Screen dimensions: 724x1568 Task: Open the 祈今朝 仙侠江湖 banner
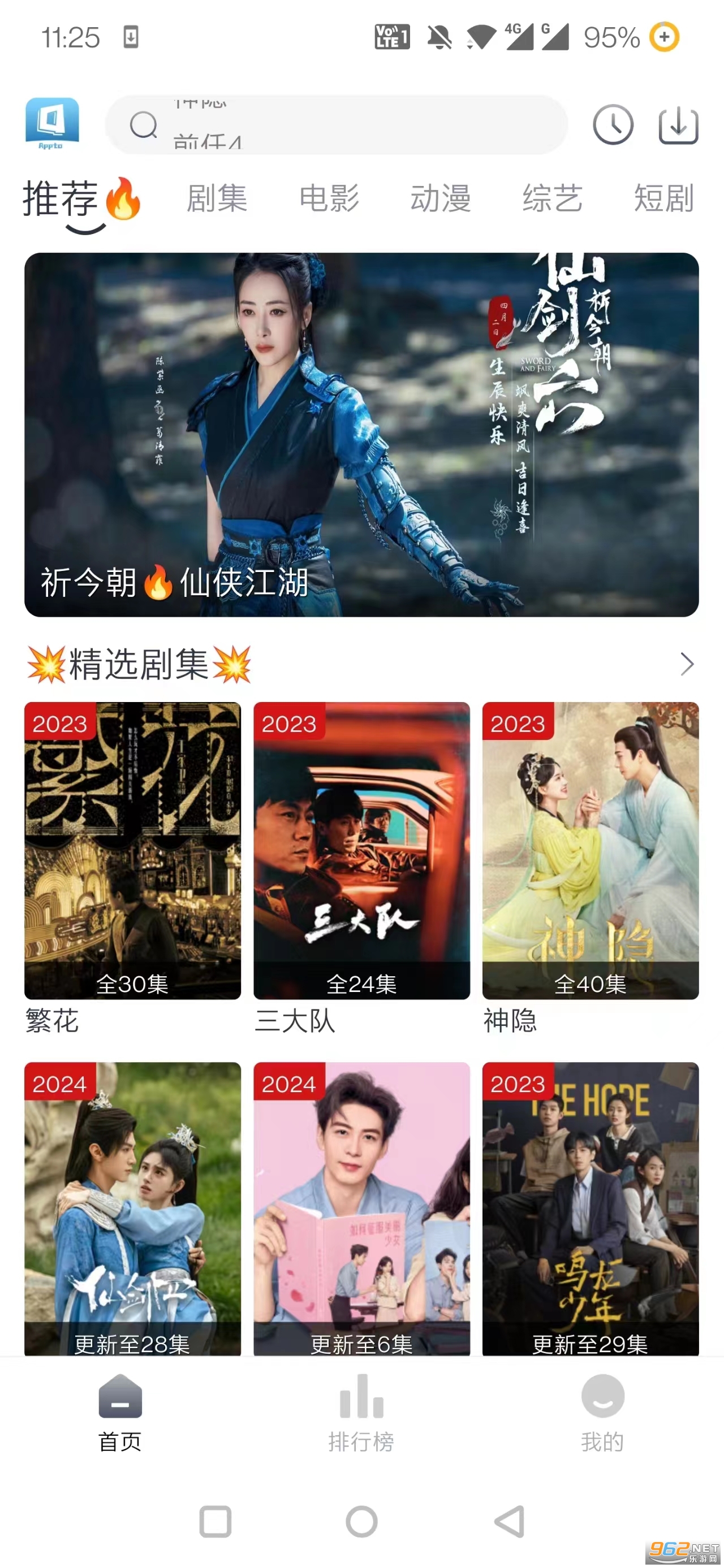coord(361,435)
